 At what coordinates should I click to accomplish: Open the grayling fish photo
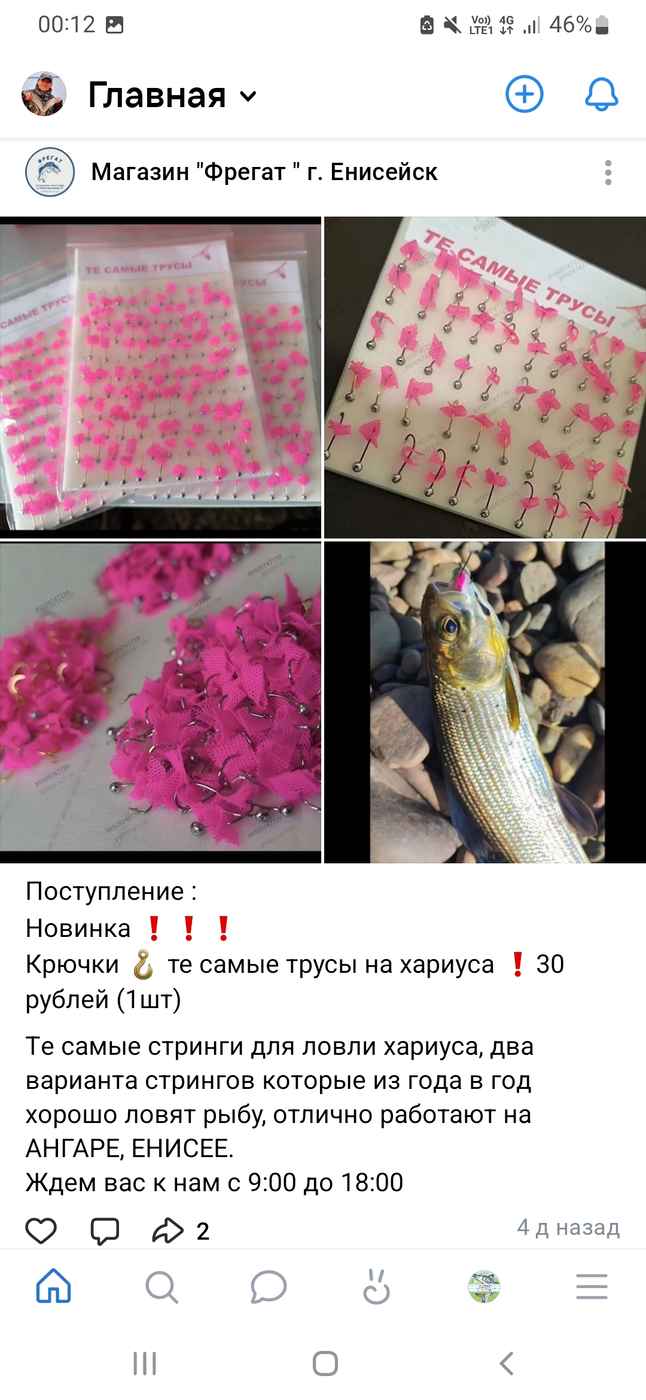pos(485,702)
